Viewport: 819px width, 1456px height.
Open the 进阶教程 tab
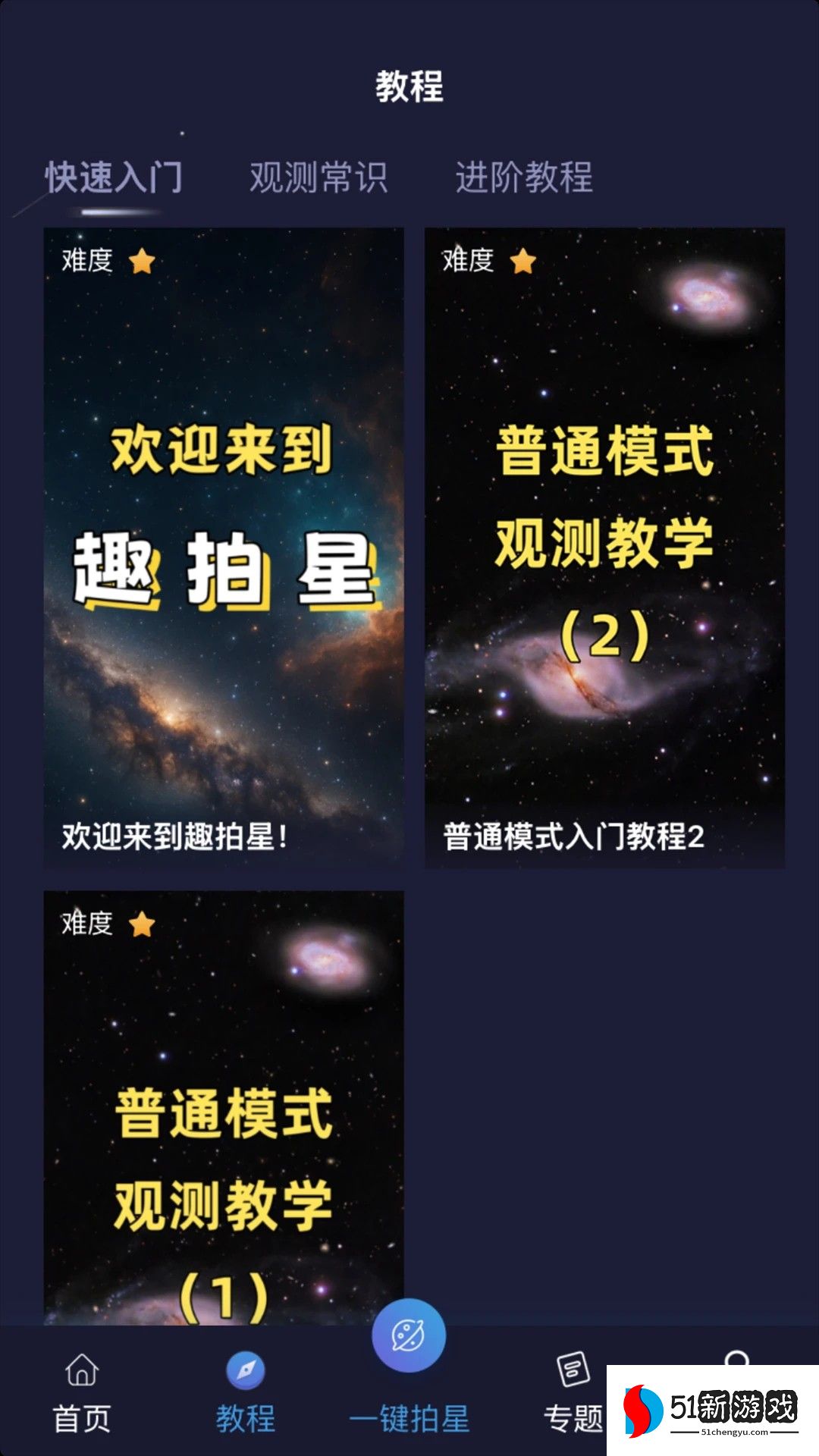[x=524, y=178]
